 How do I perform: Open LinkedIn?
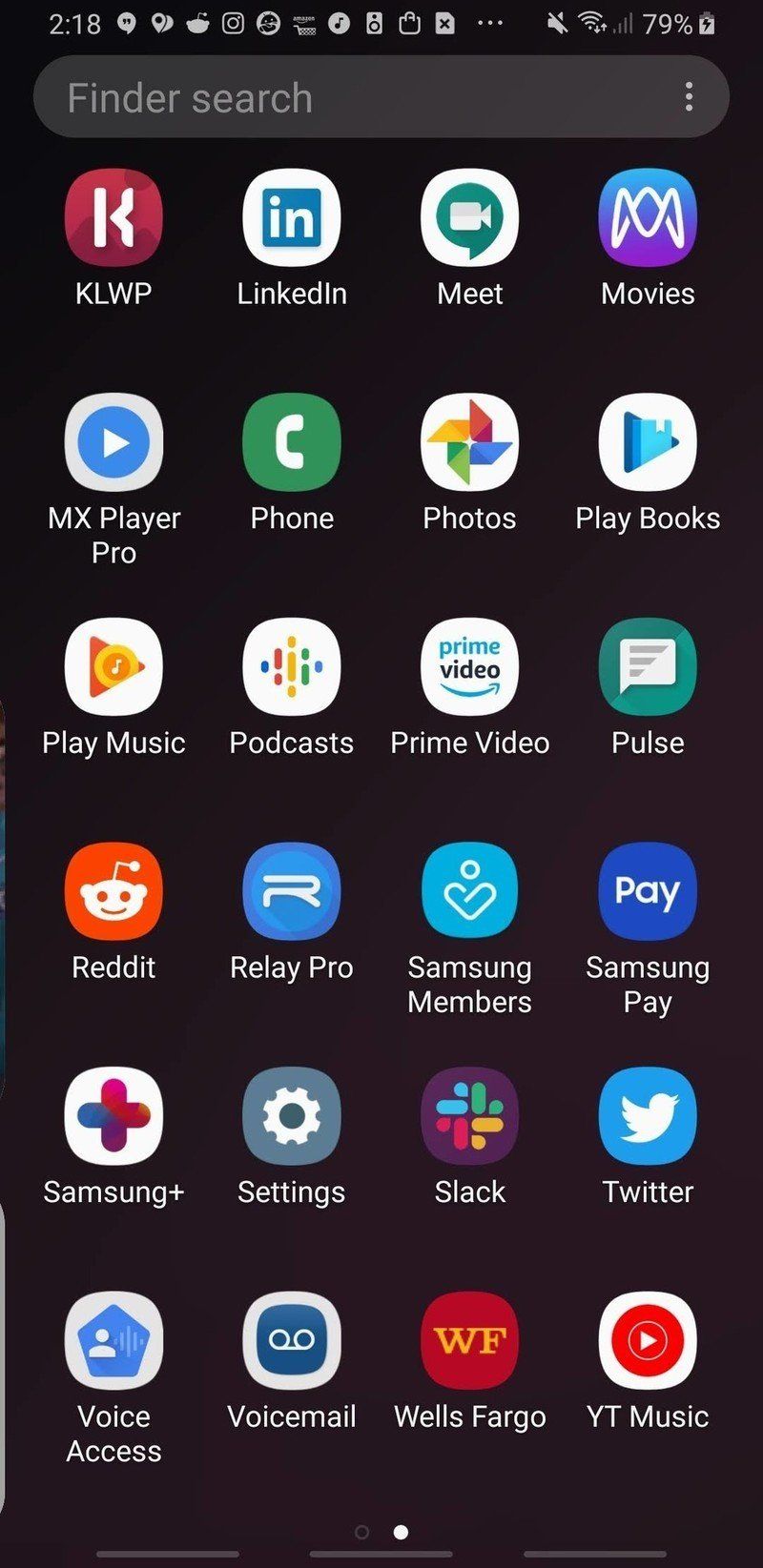291,216
